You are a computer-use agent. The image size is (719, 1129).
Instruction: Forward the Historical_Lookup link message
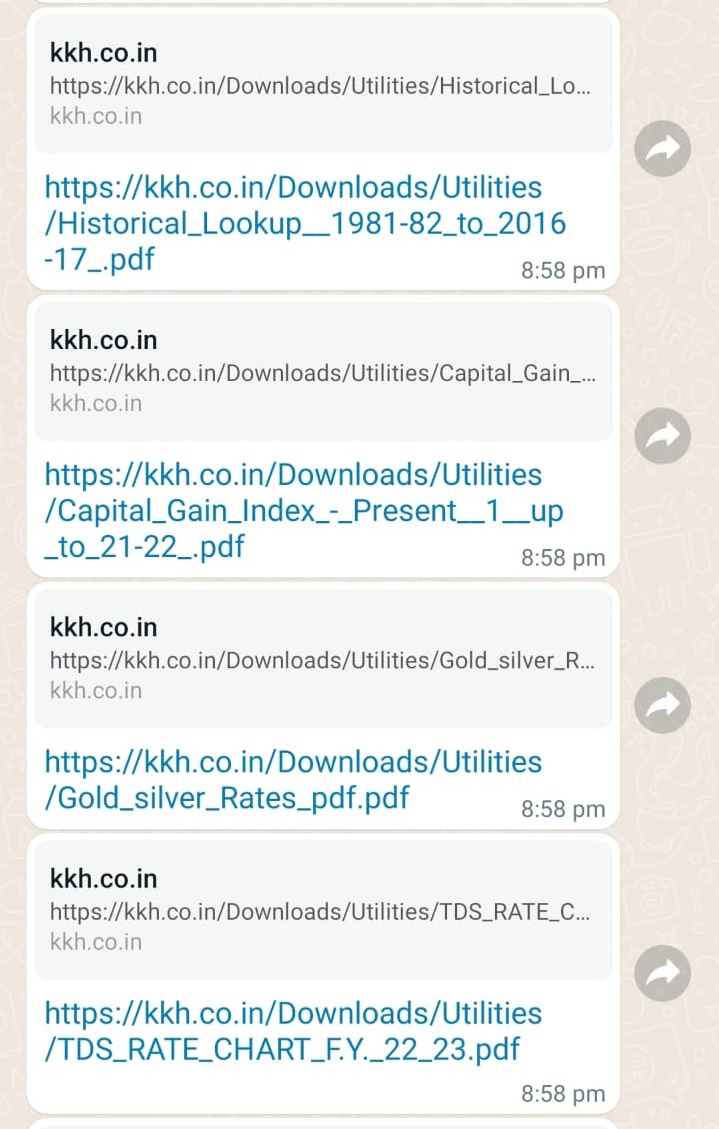[663, 149]
